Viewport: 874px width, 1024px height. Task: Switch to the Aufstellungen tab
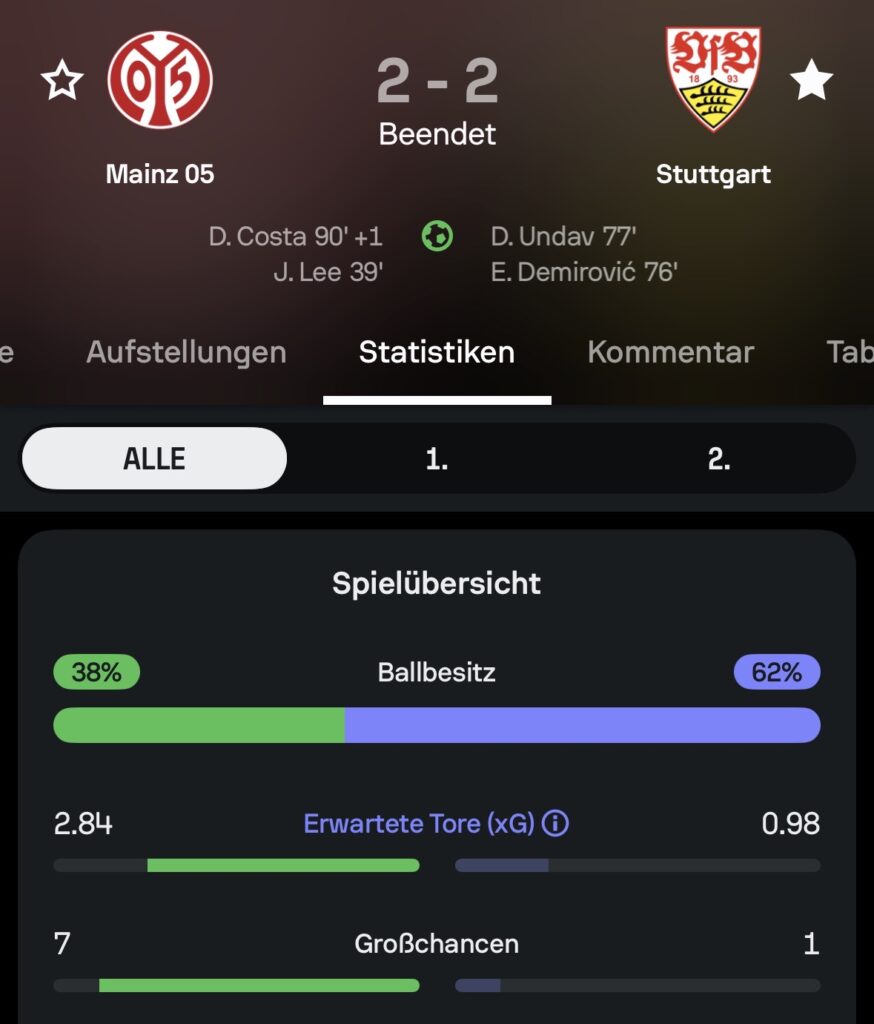(186, 352)
